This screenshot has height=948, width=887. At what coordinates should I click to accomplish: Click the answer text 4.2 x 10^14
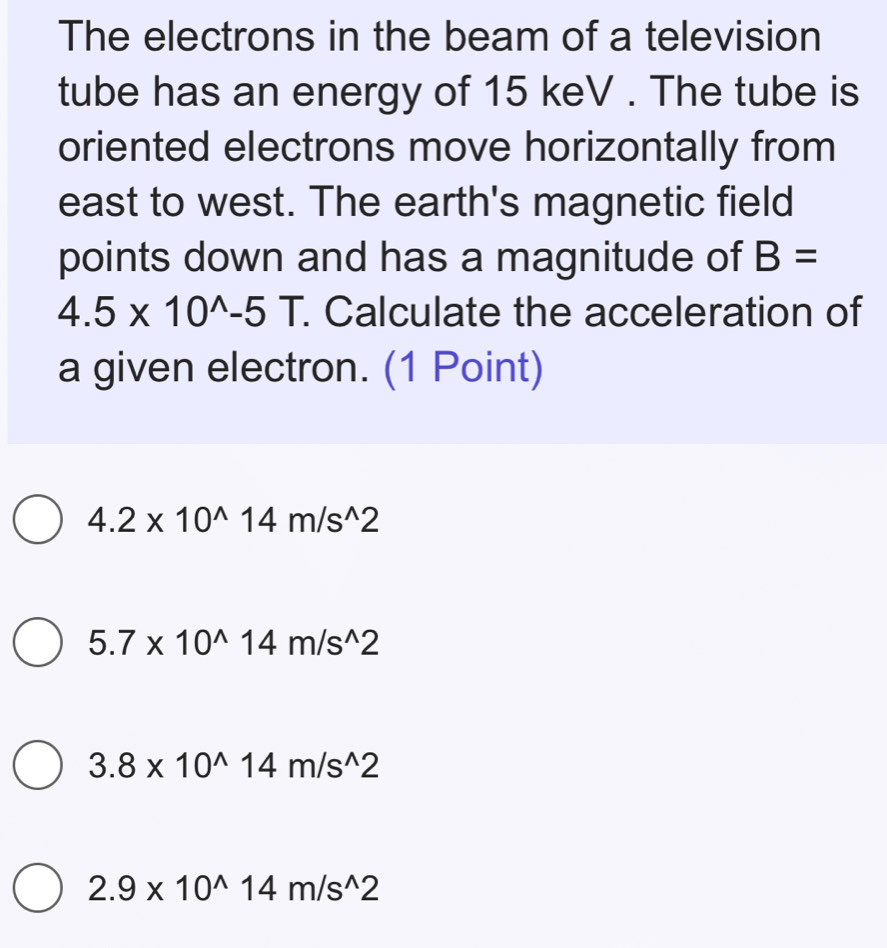[x=230, y=520]
